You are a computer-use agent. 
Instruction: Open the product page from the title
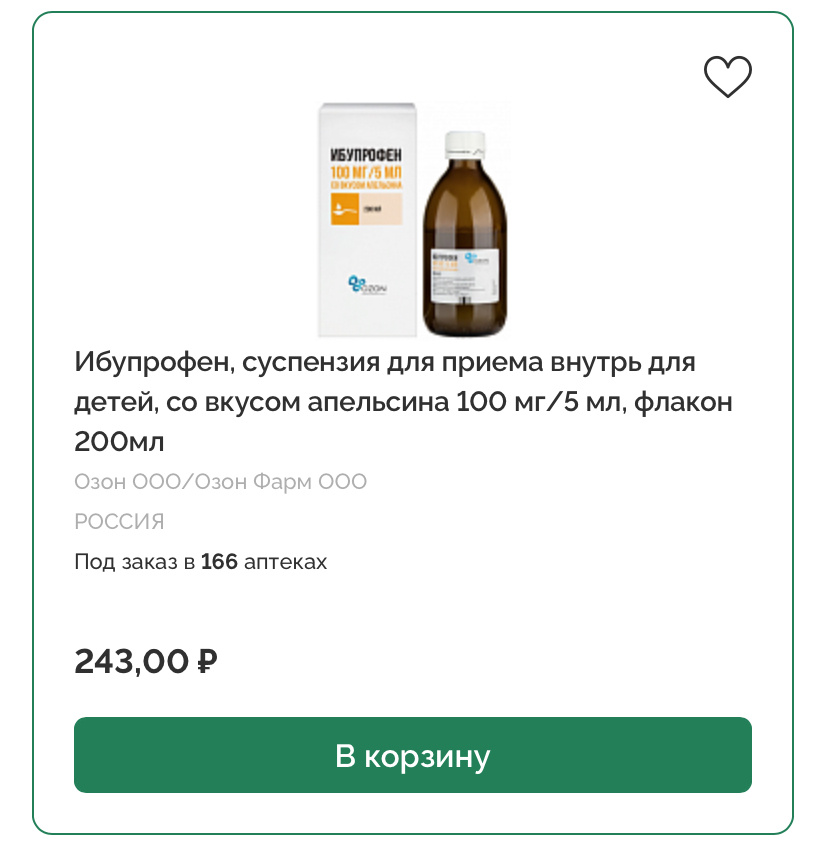click(400, 397)
